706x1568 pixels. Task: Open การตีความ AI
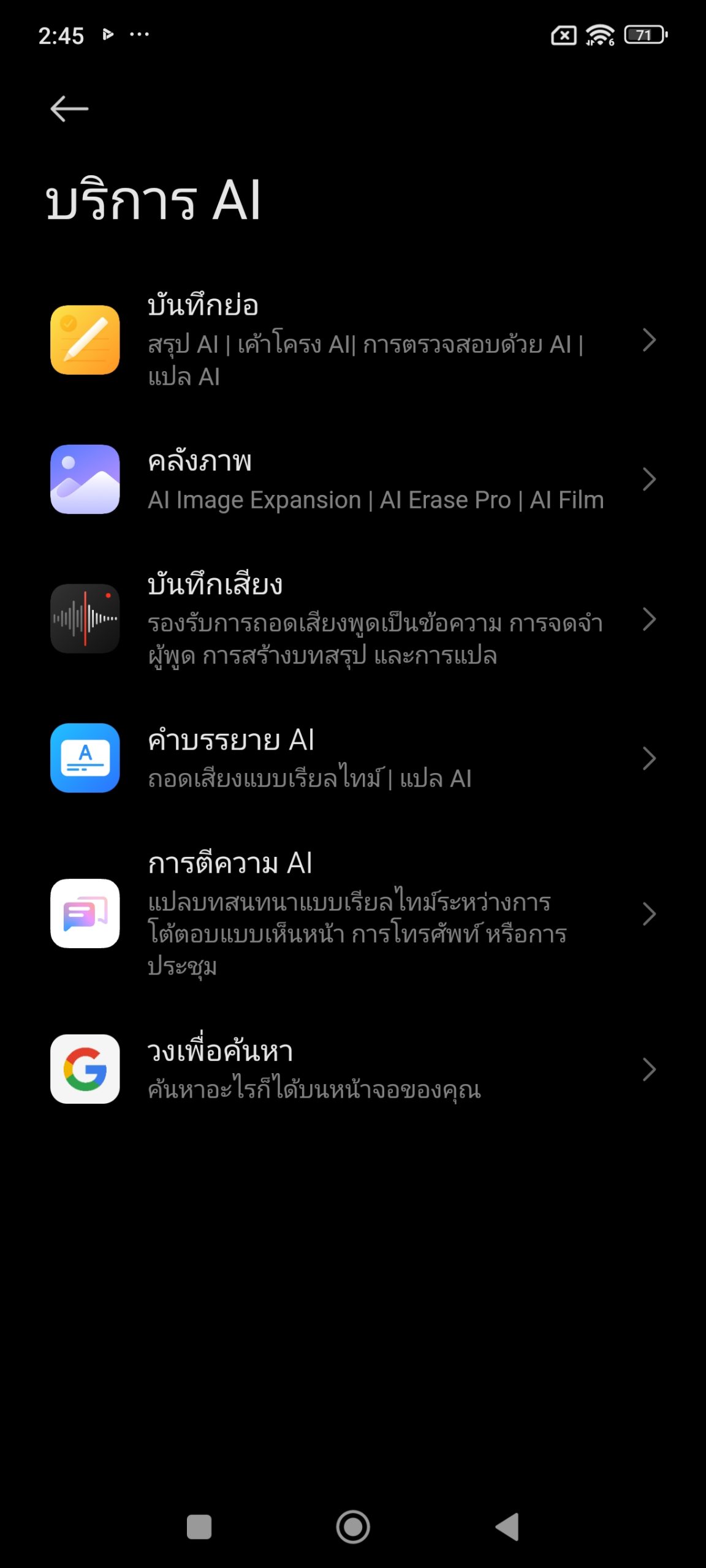(353, 914)
